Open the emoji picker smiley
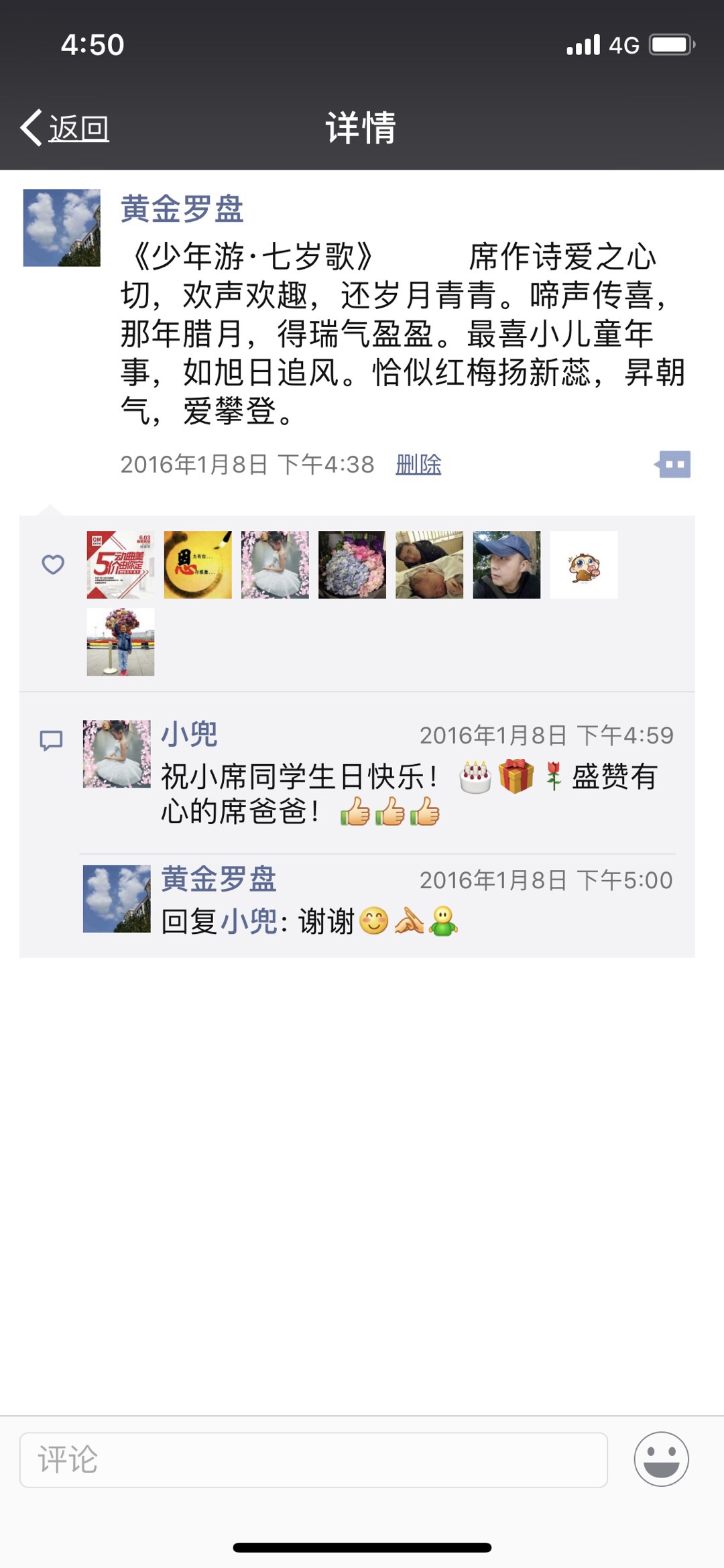724x1568 pixels. coord(661,1459)
